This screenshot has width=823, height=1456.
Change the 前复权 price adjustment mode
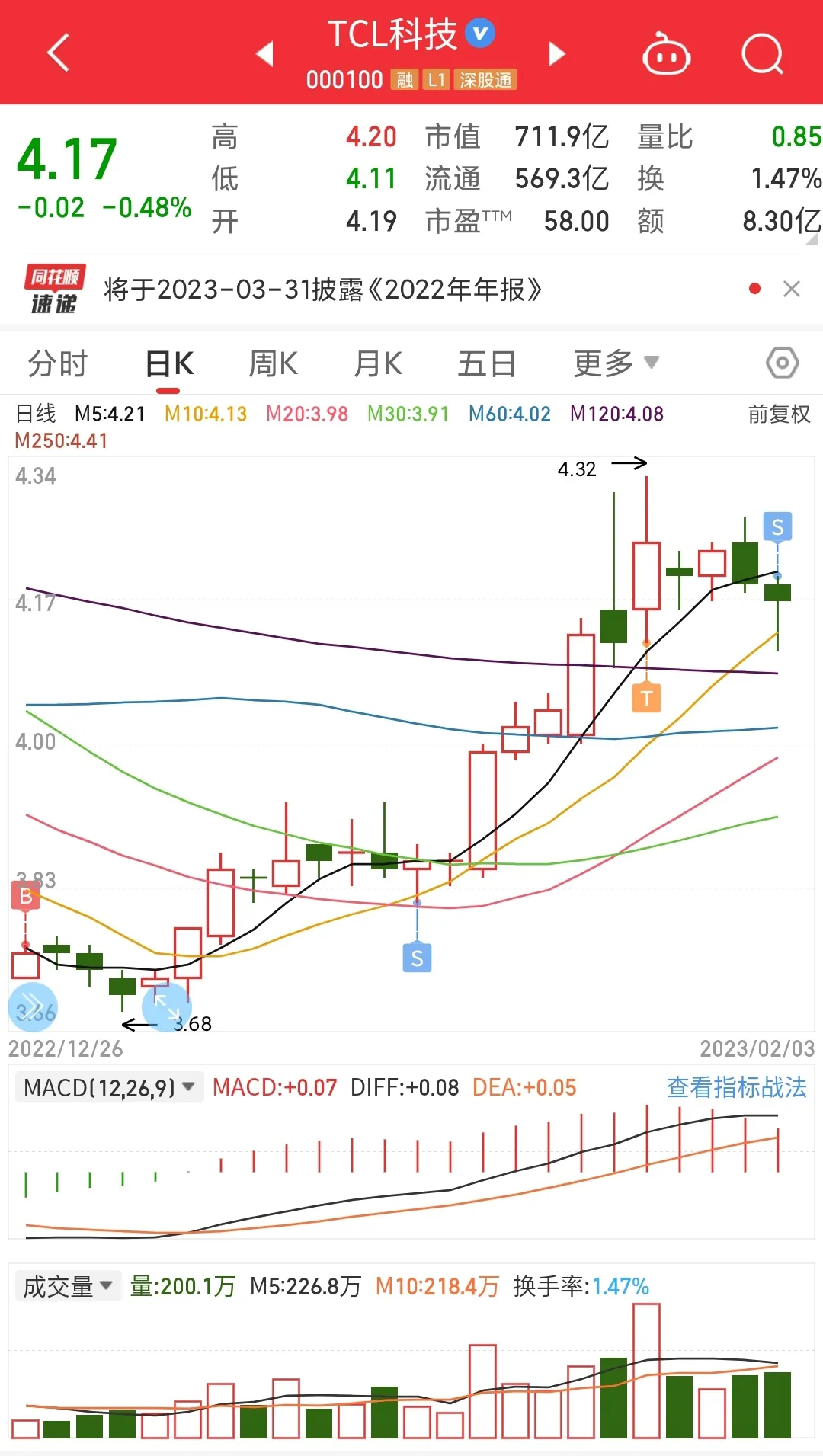pyautogui.click(x=779, y=414)
